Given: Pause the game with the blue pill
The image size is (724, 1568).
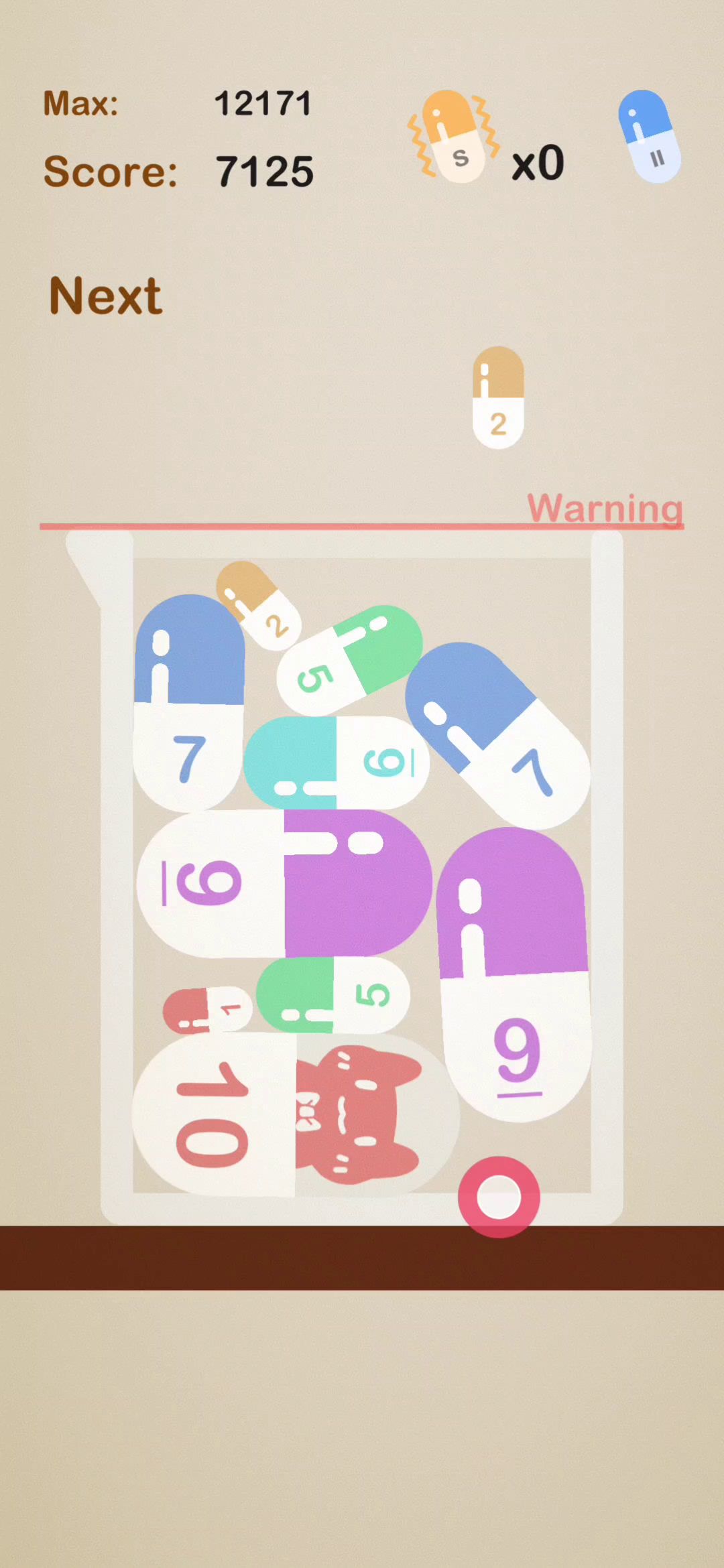Looking at the screenshot, I should [x=649, y=137].
